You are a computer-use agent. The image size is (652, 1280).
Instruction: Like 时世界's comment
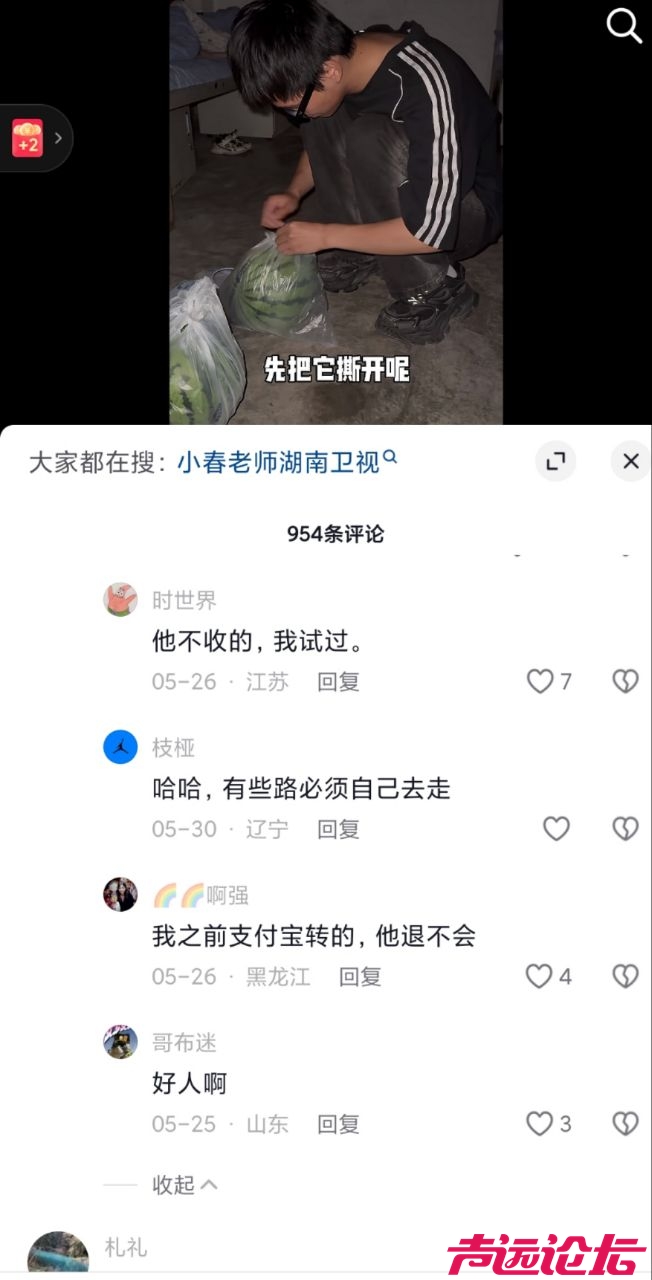pos(540,682)
